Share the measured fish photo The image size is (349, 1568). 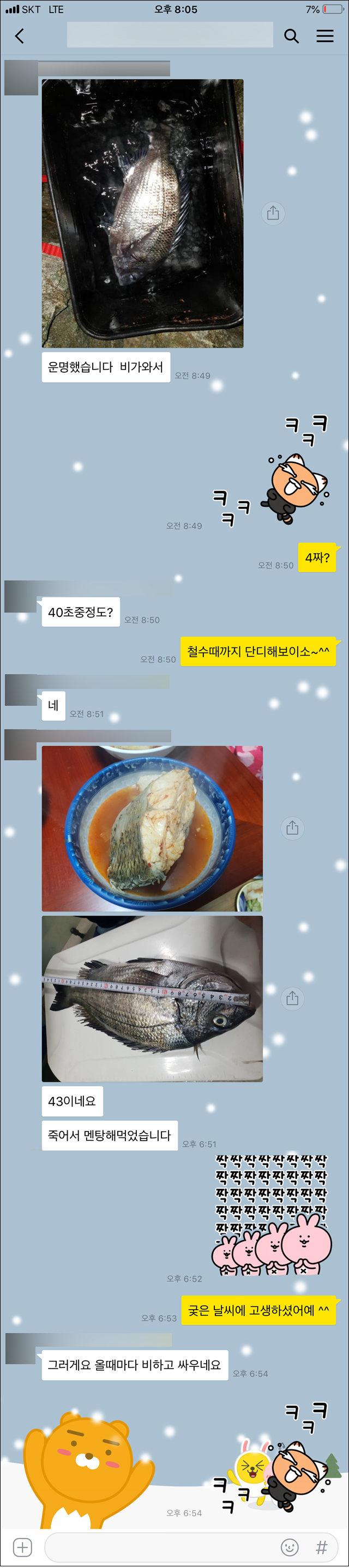(x=292, y=998)
